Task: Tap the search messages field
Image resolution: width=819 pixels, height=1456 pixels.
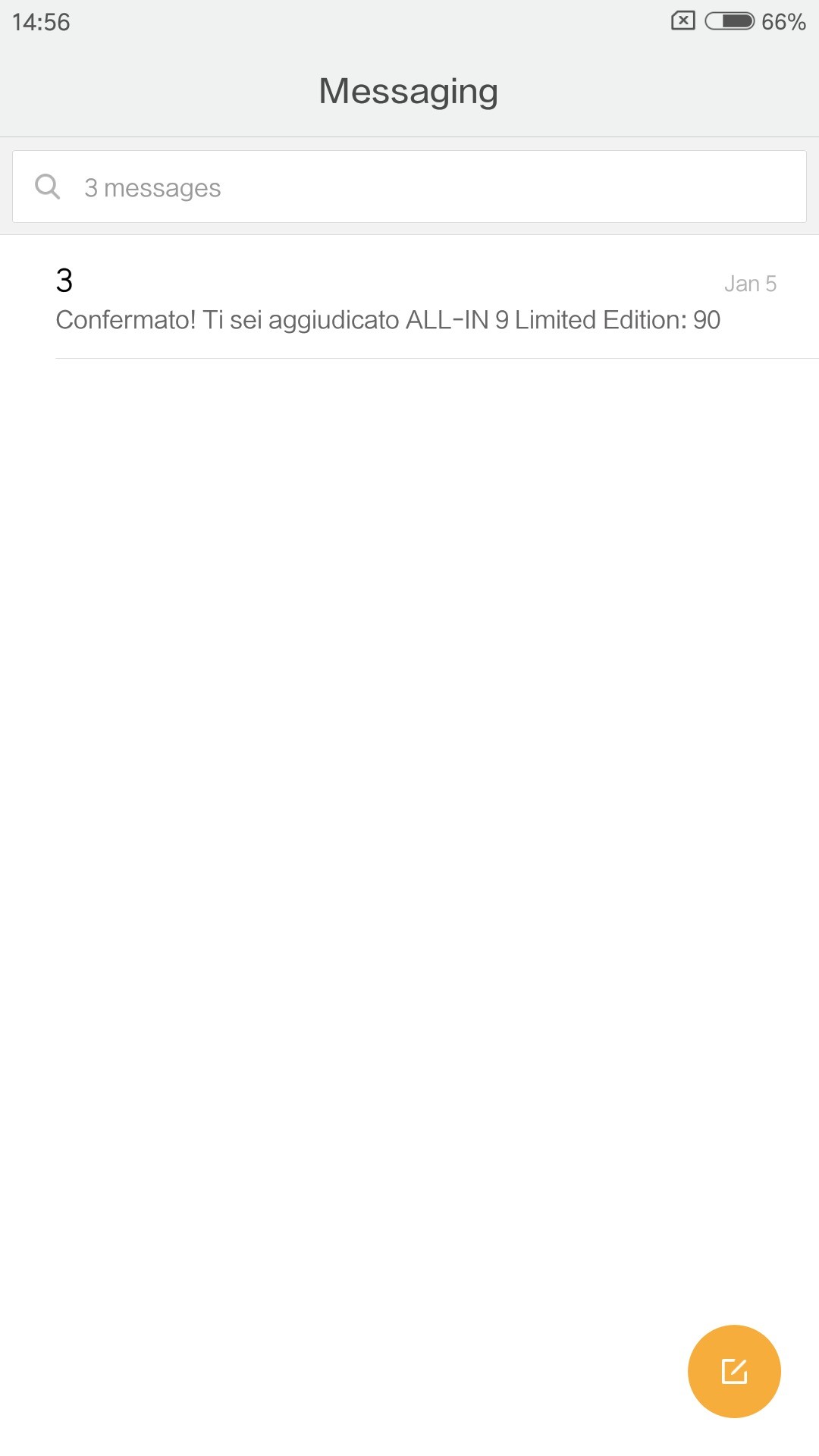Action: 409,187
